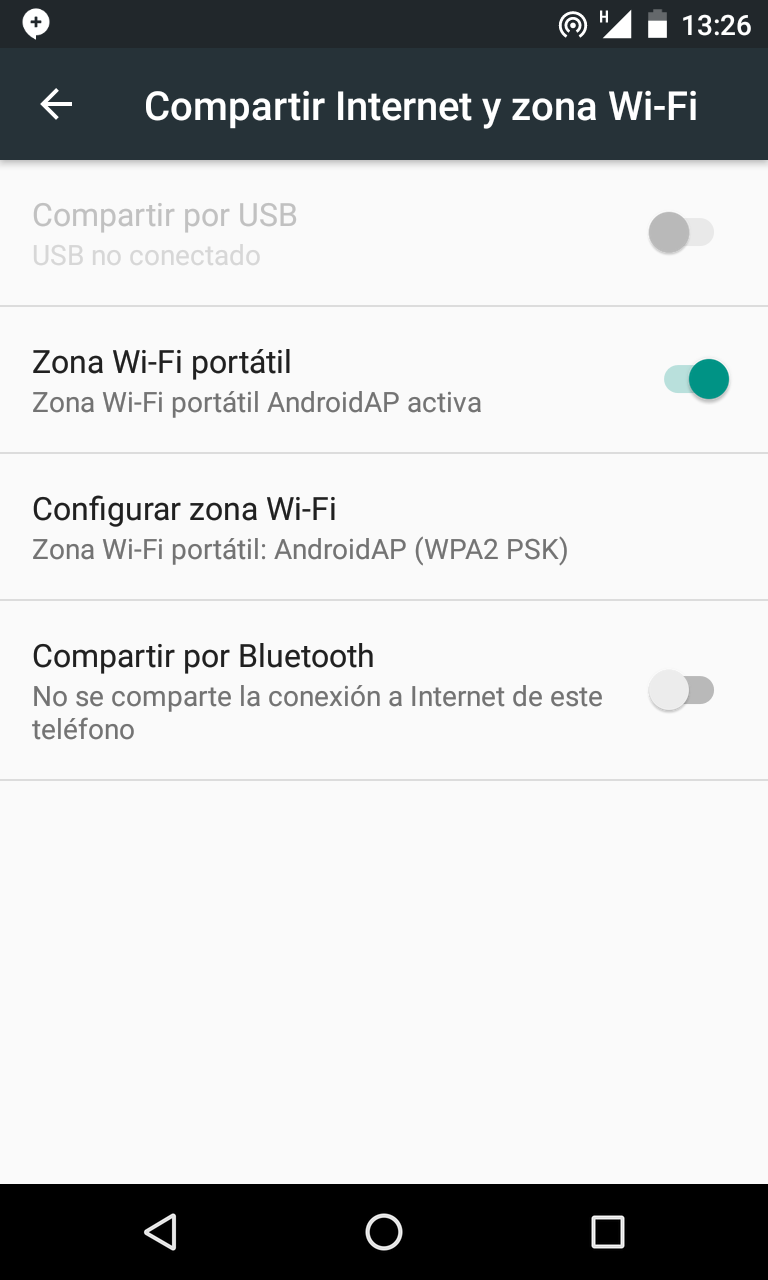Open Configurar zona Wi-Fi settings
The image size is (768, 1280).
tap(300, 527)
